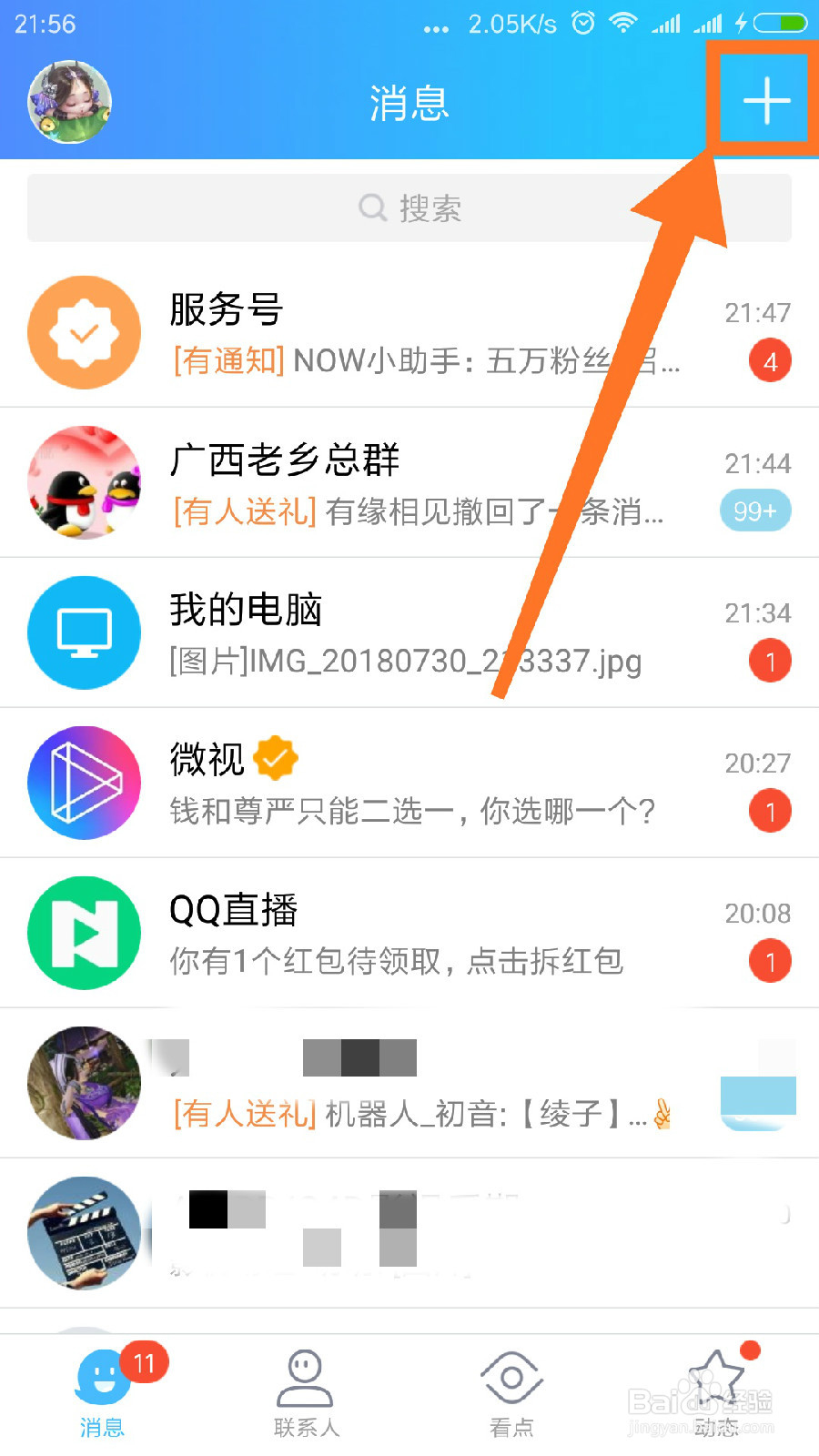Screen dimensions: 819x1456
Task: Tap the unread count on 消息 tab
Action: coord(143,1362)
